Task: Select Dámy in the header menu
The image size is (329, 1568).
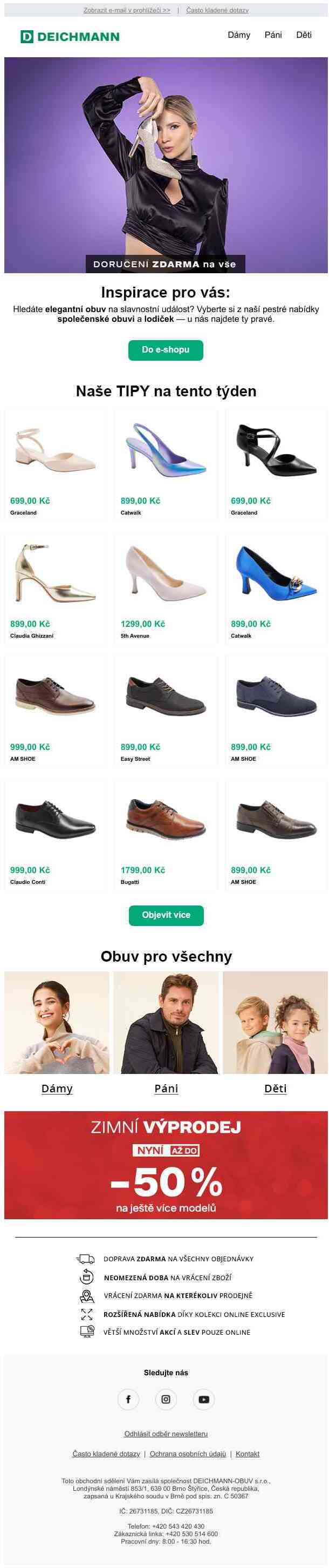Action: pyautogui.click(x=238, y=35)
